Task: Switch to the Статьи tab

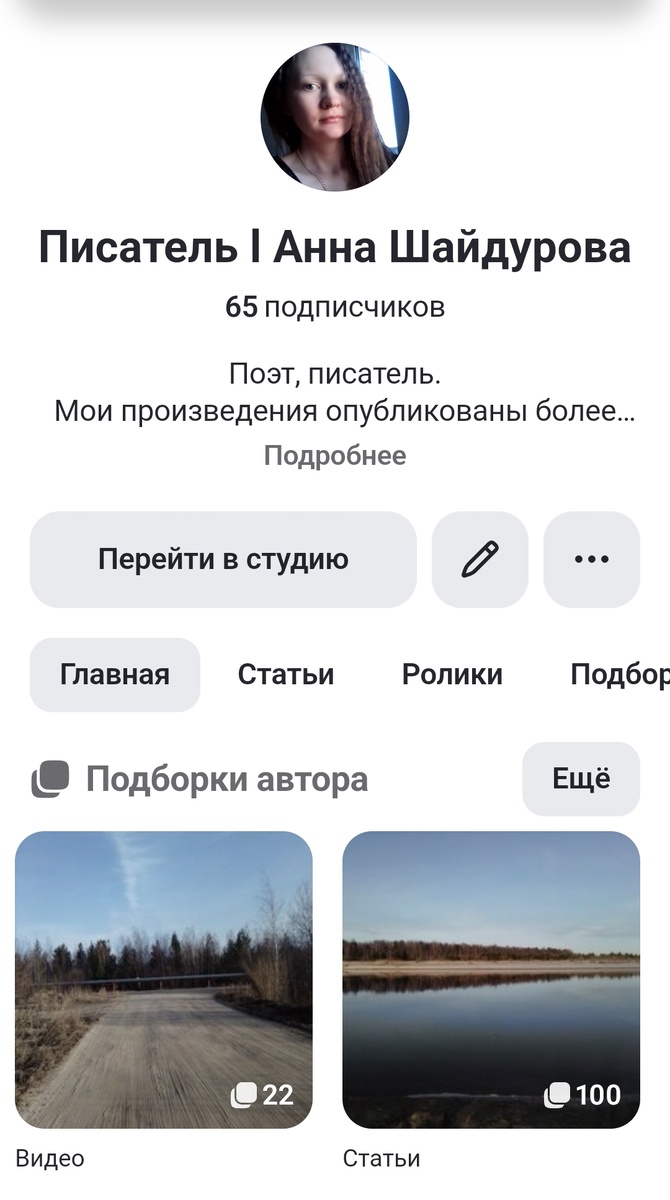Action: click(286, 675)
